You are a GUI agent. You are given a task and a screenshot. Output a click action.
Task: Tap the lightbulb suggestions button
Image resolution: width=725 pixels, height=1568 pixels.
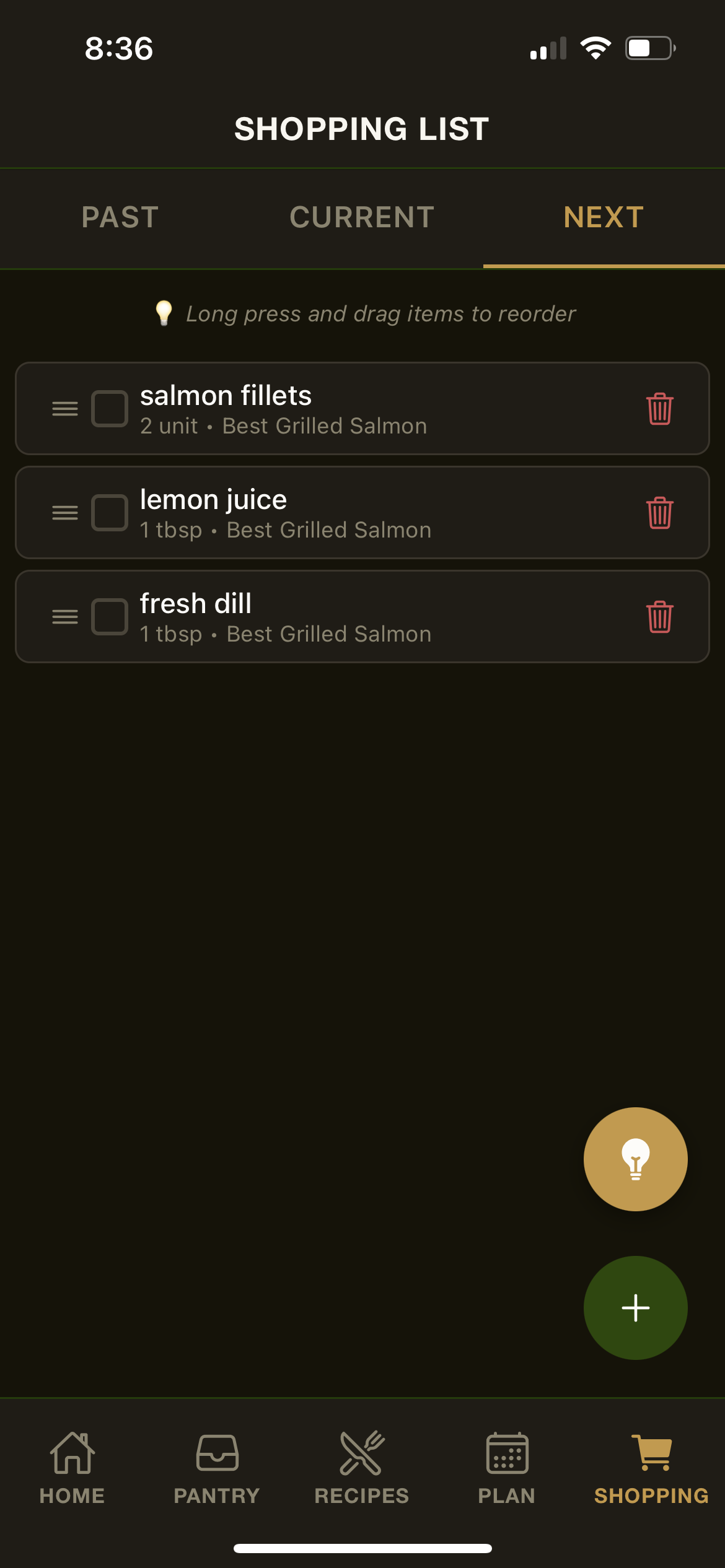[x=635, y=1159]
